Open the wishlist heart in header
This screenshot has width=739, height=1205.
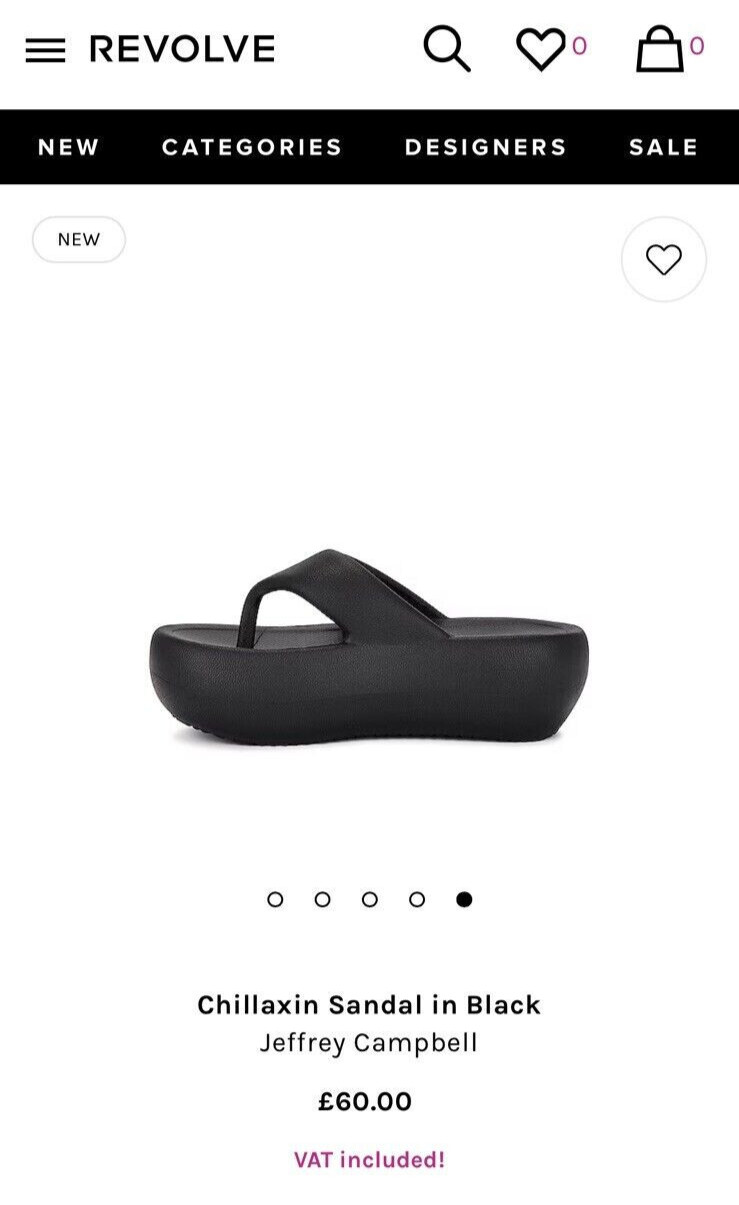click(x=541, y=49)
